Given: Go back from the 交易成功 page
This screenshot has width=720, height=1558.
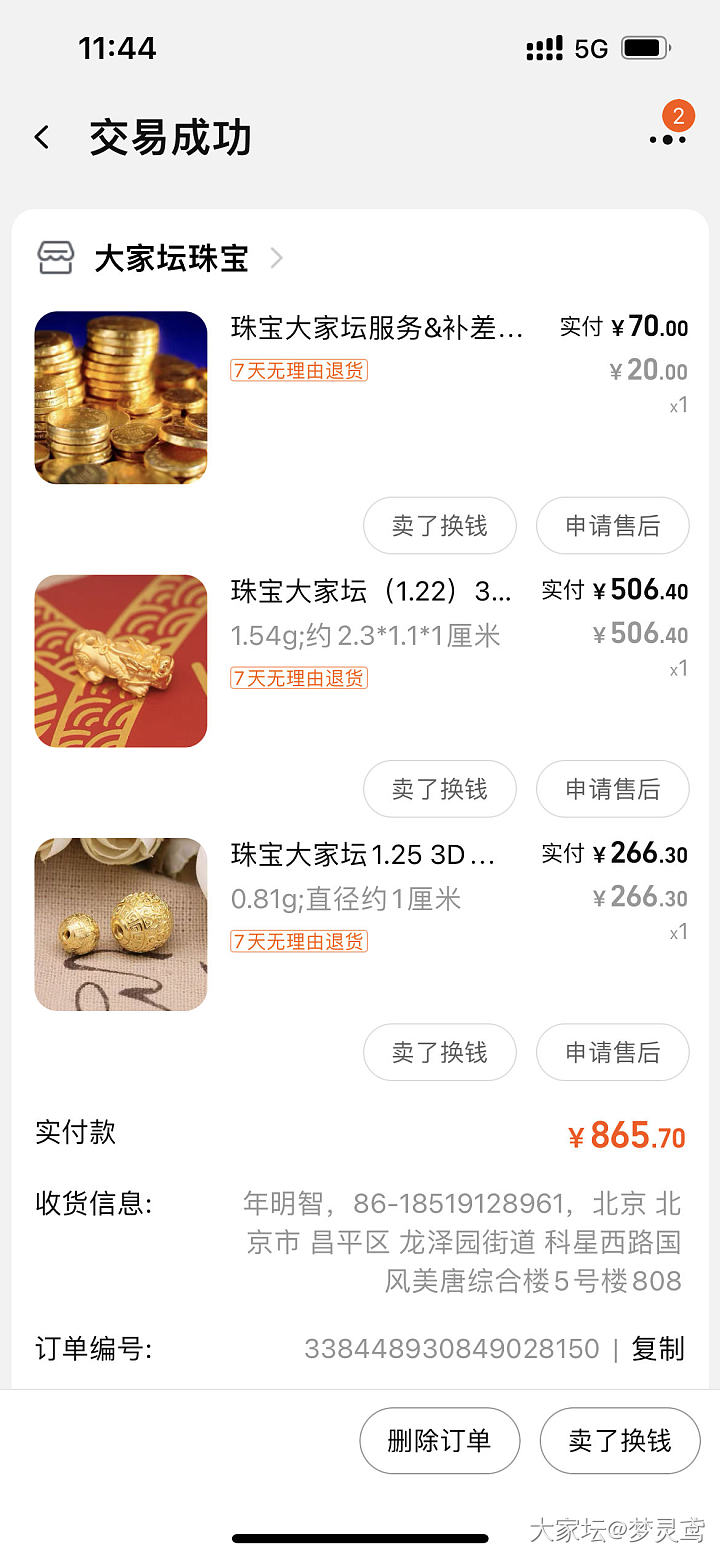Looking at the screenshot, I should pos(42,138).
